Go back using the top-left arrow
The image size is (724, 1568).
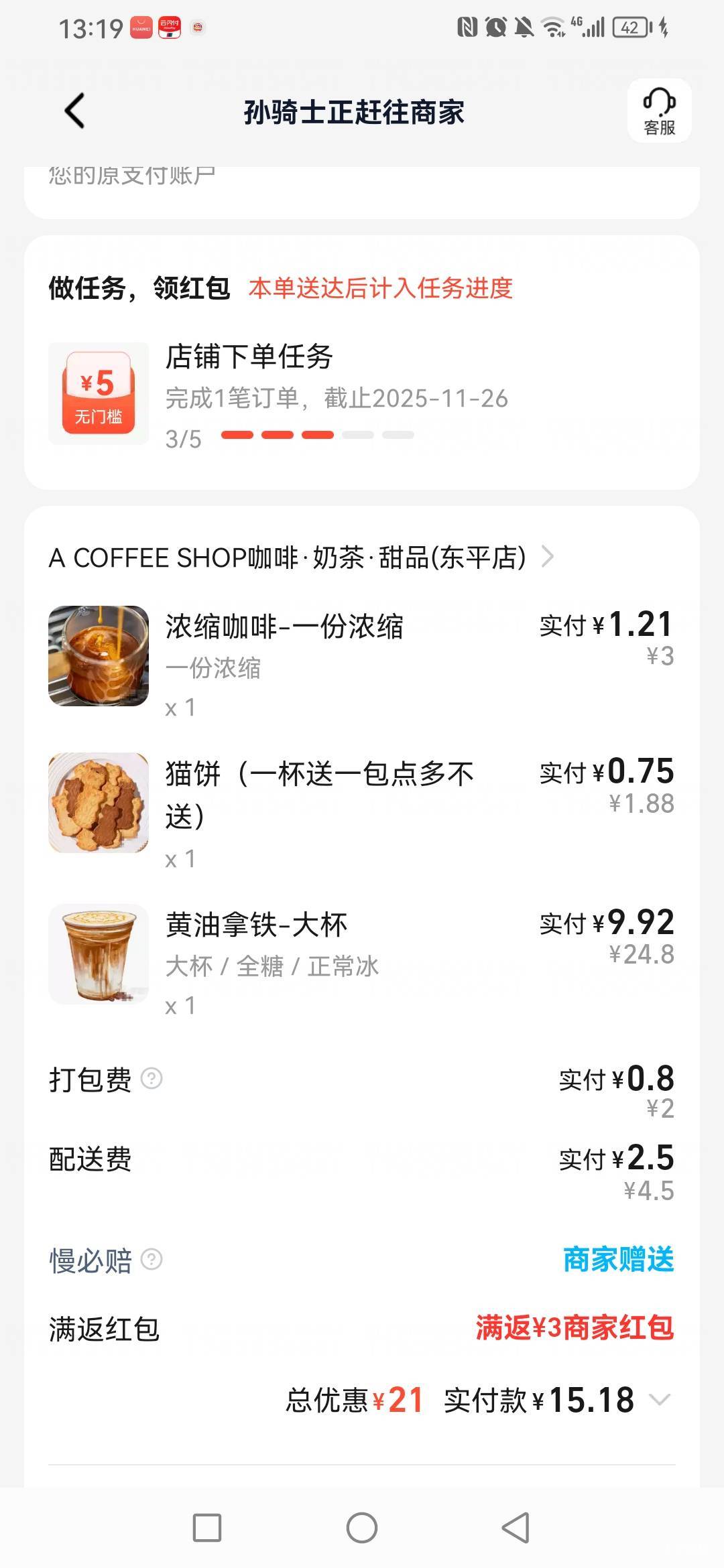point(75,111)
